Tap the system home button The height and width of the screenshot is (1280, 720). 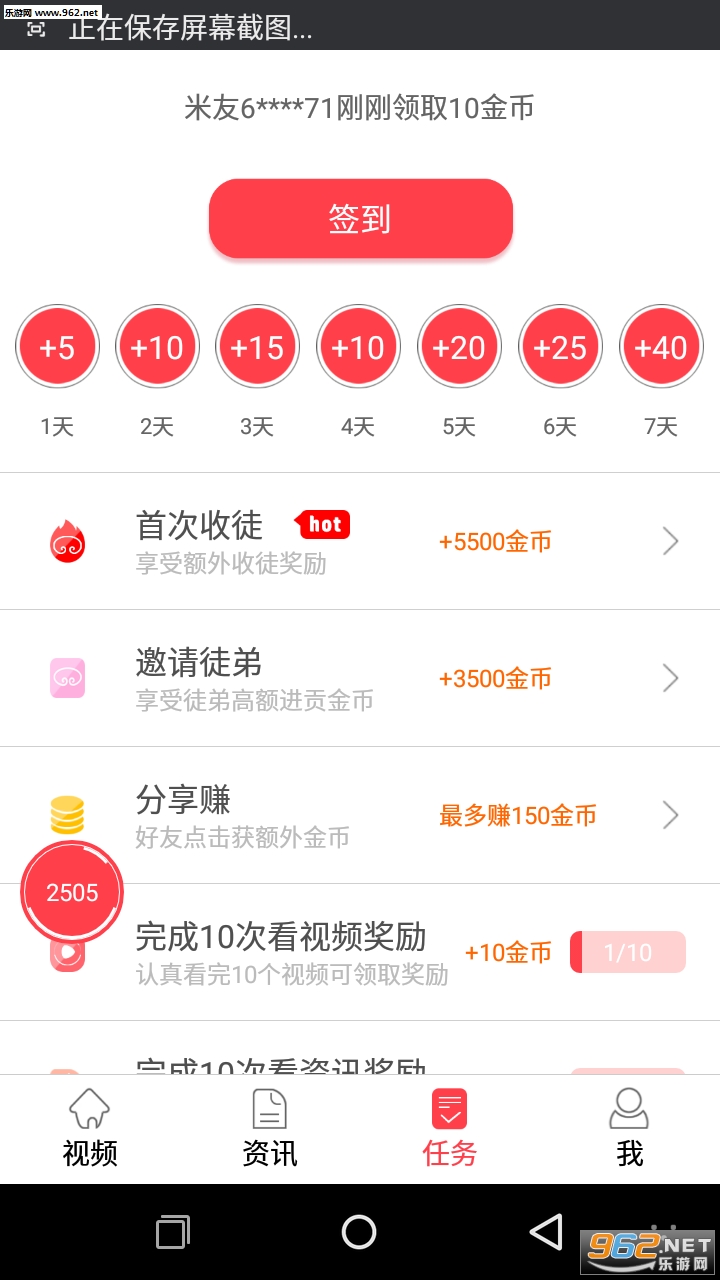tap(359, 1232)
